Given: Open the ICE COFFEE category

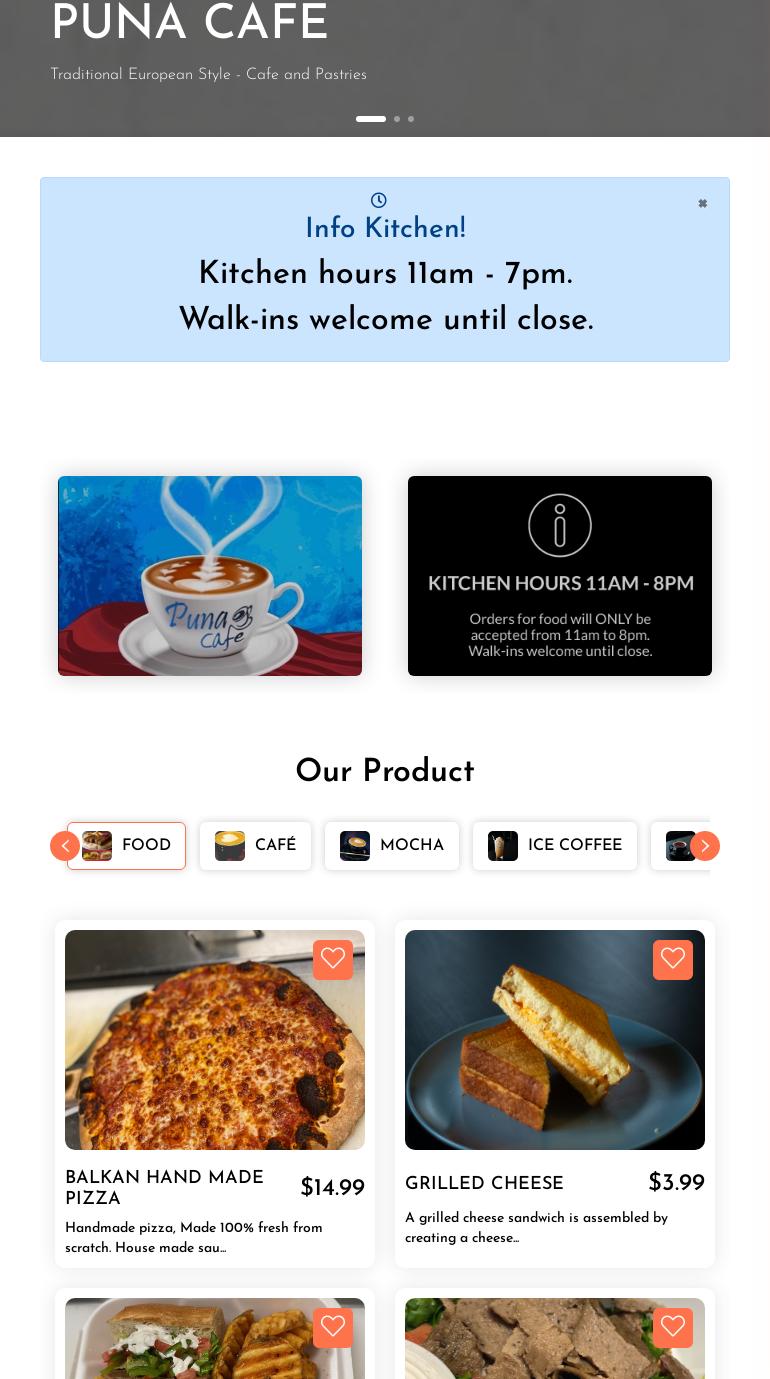Looking at the screenshot, I should click(555, 846).
